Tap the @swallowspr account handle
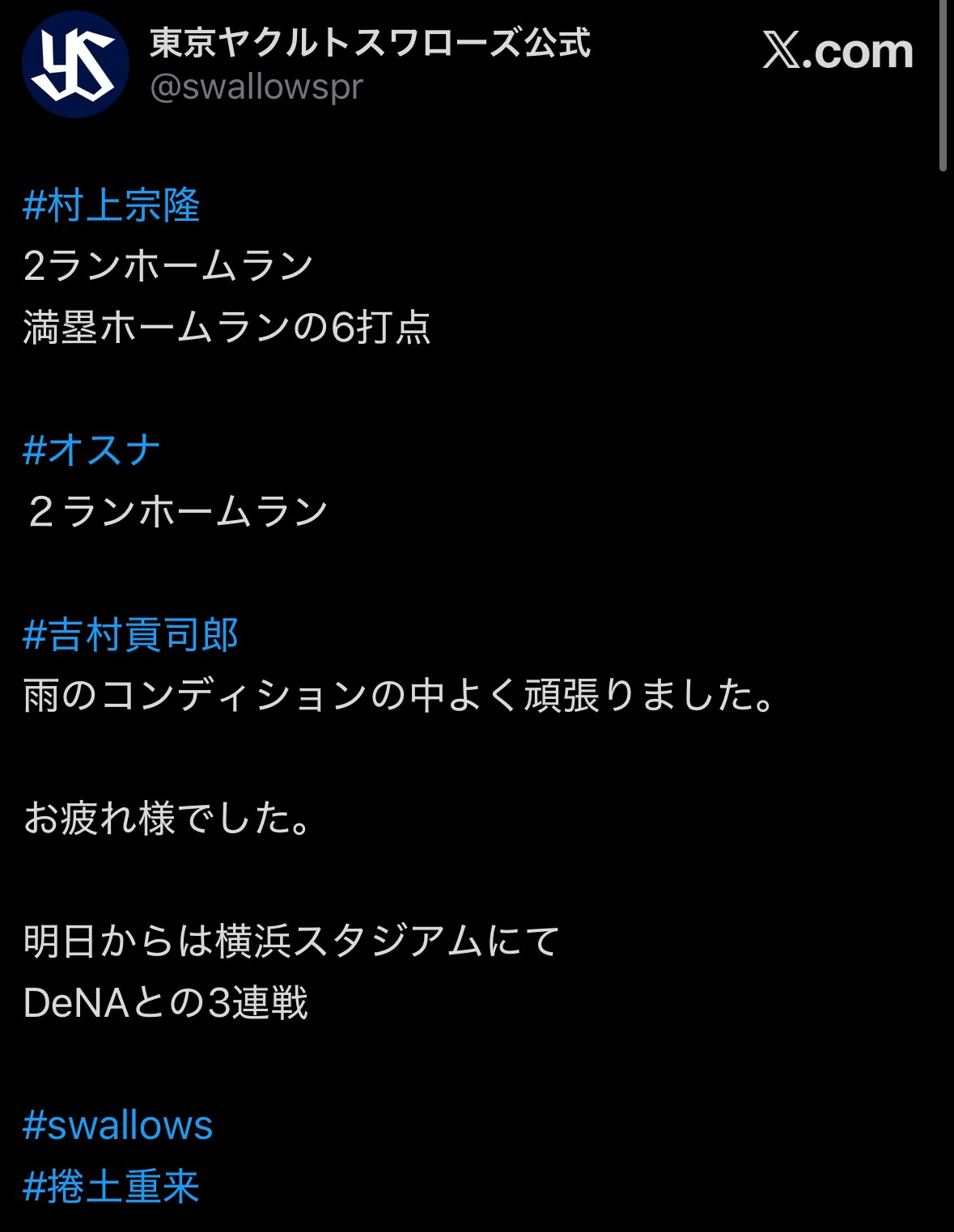The height and width of the screenshot is (1232, 954). pos(257,87)
